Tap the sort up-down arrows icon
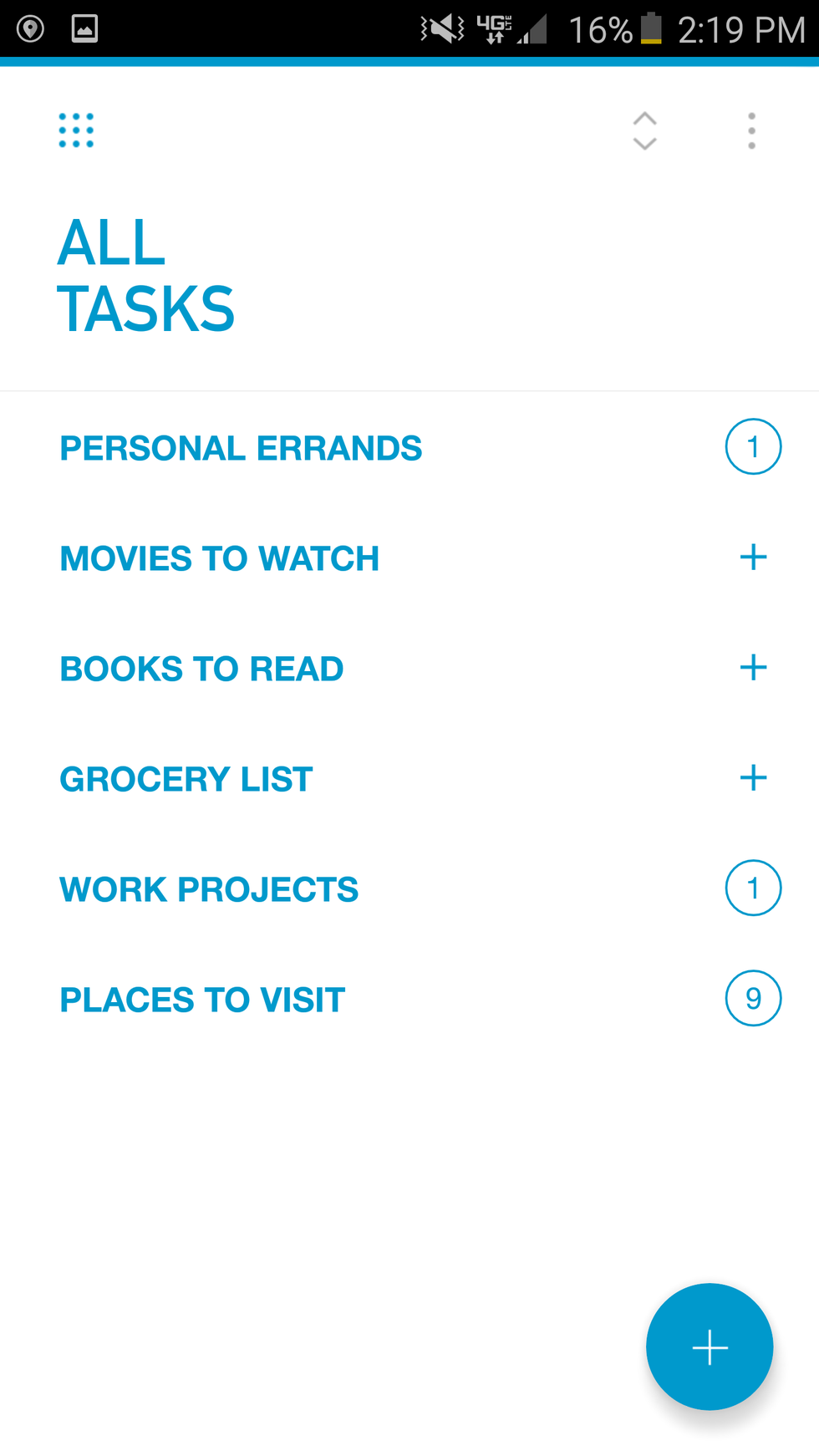This screenshot has height=1456, width=819. coord(644,130)
